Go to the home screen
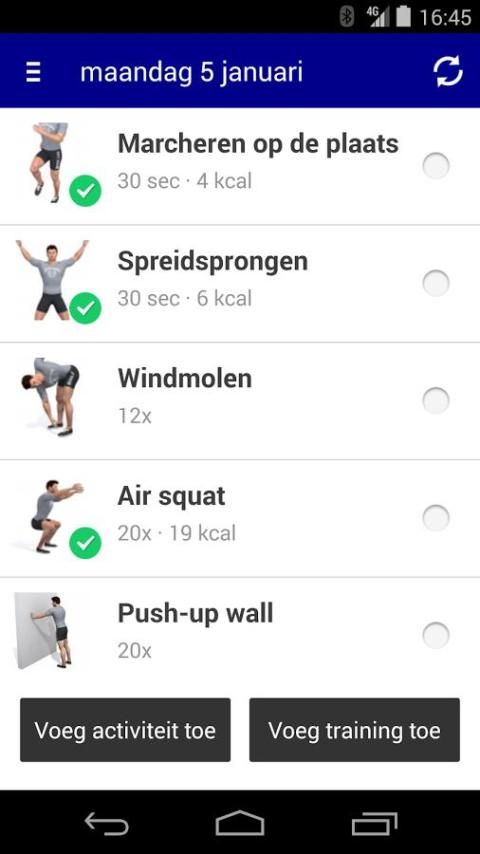Image resolution: width=480 pixels, height=854 pixels. (240, 823)
